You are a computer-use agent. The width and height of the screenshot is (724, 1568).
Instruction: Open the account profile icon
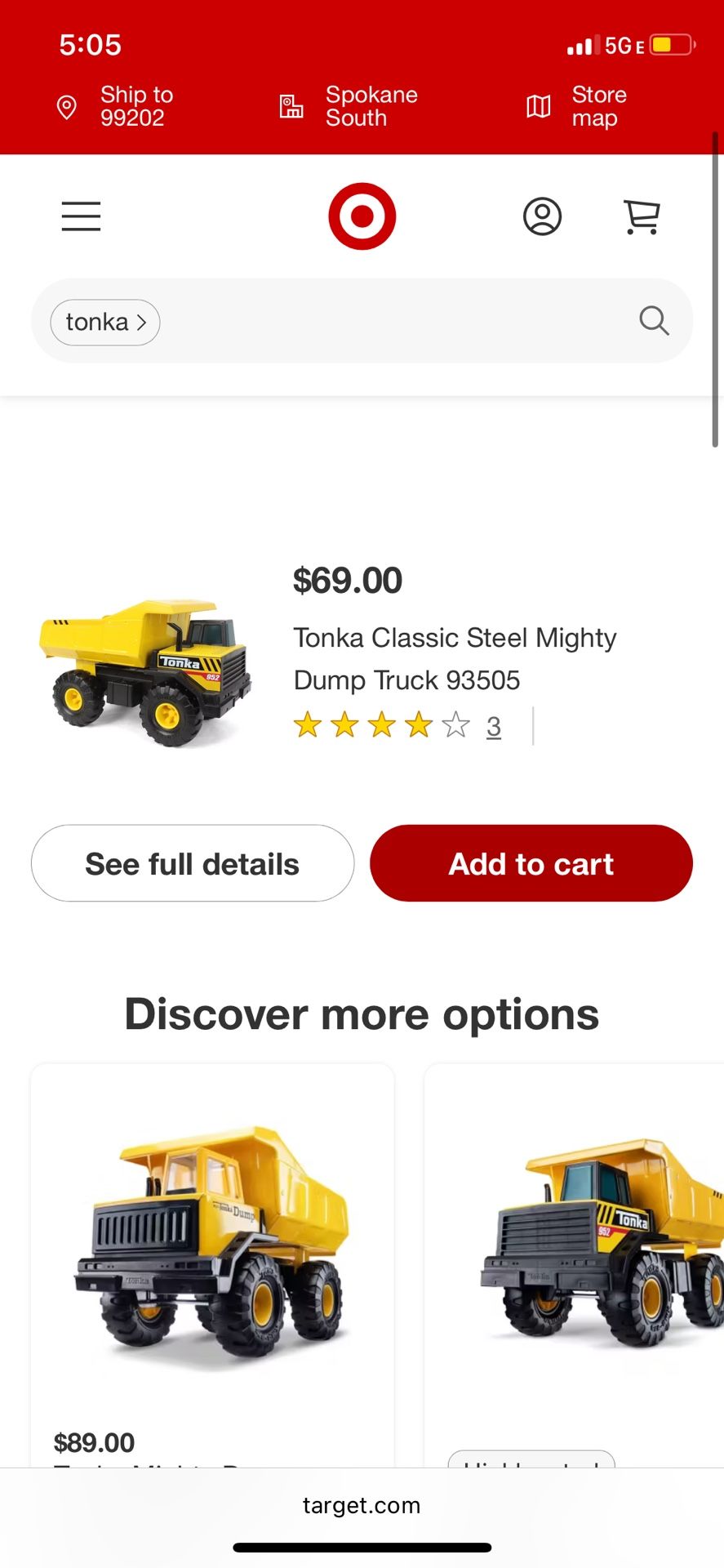point(543,216)
